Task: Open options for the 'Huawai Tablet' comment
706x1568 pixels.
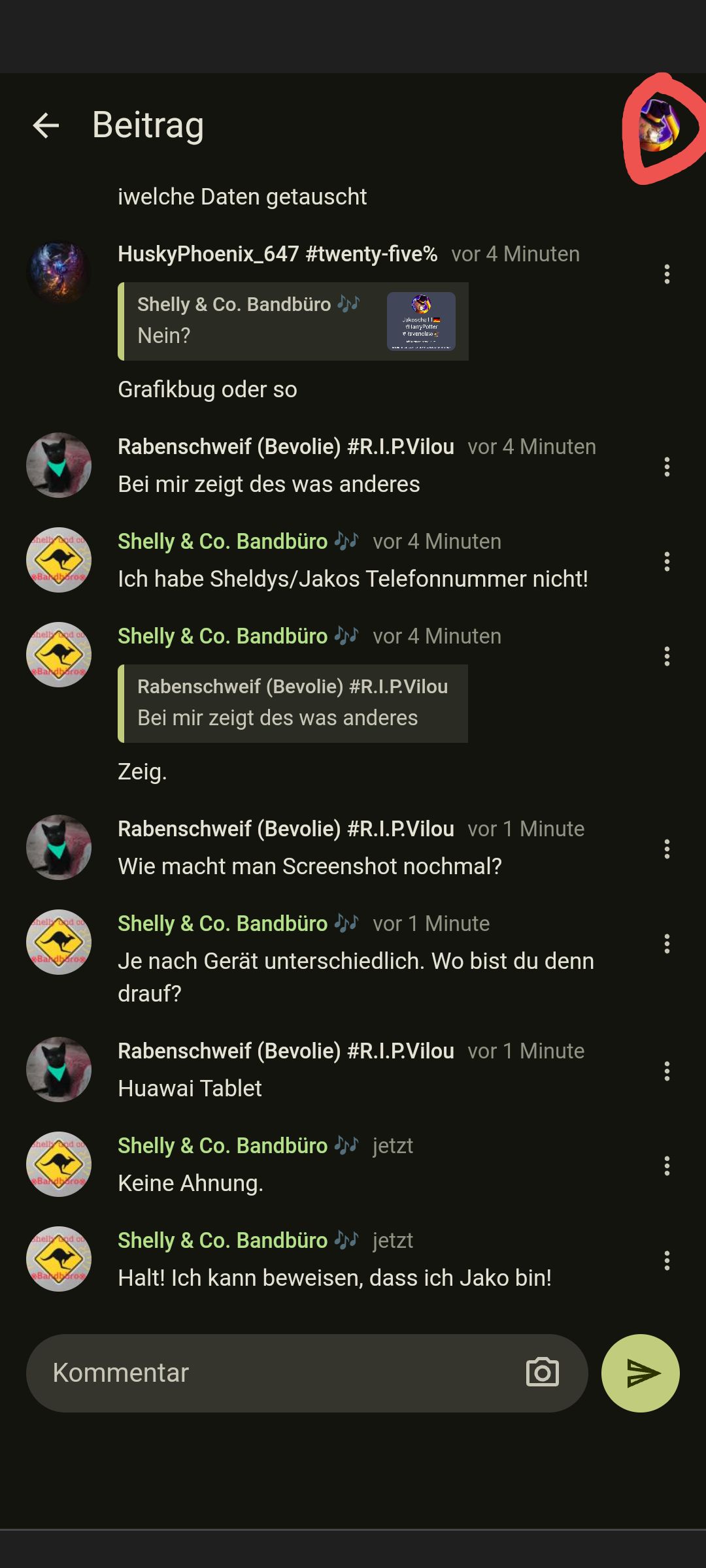Action: [x=667, y=1071]
